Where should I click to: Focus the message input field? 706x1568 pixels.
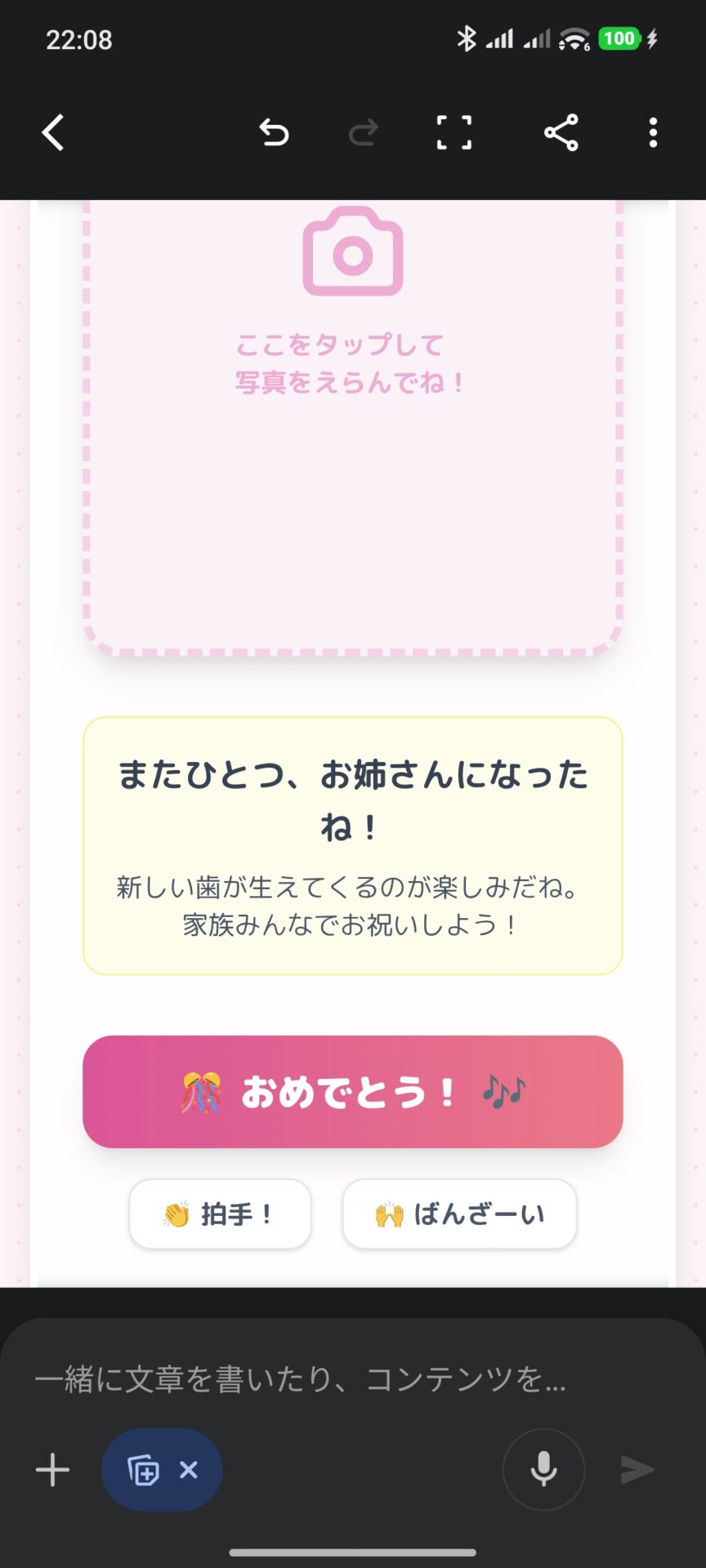click(x=327, y=1379)
